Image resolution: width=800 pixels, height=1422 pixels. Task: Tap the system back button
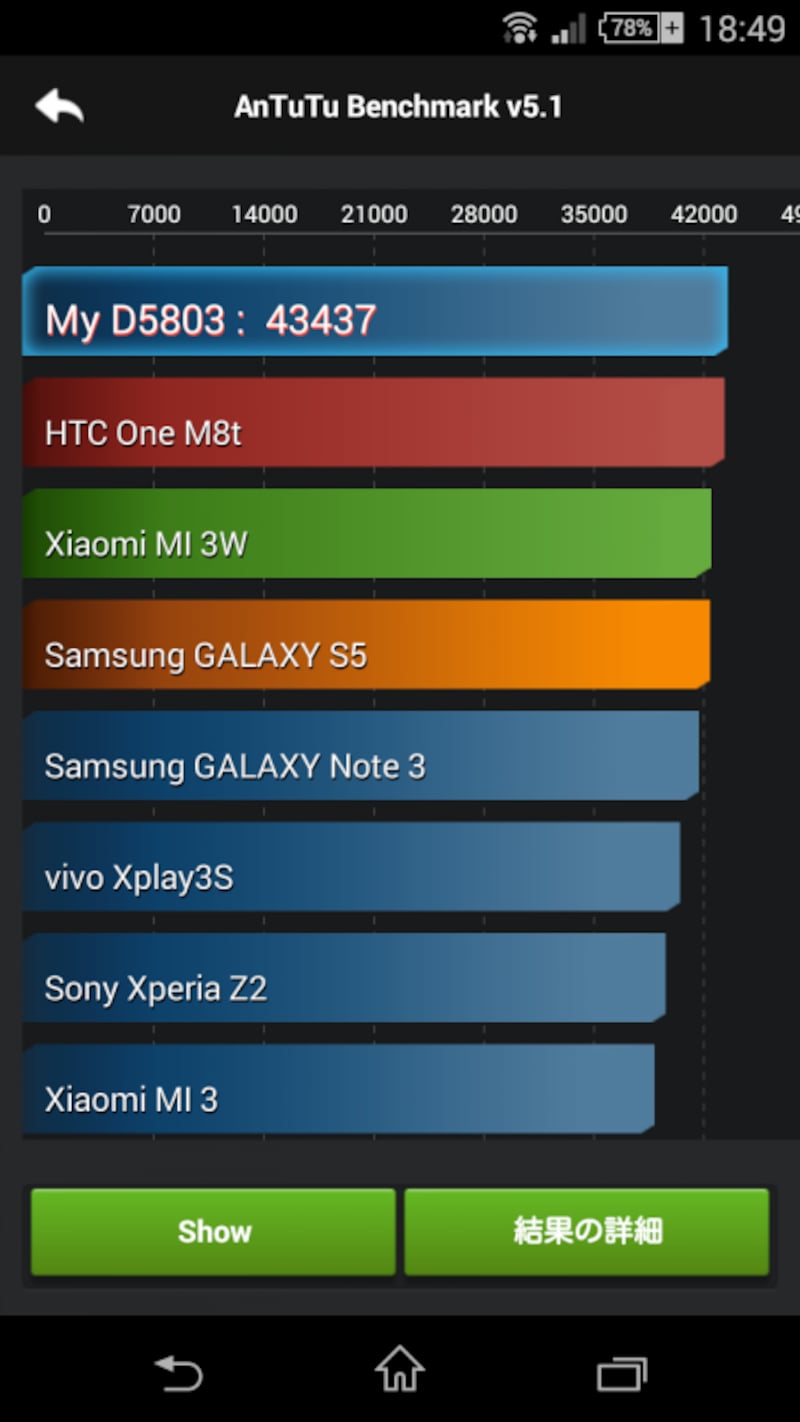coord(178,1373)
